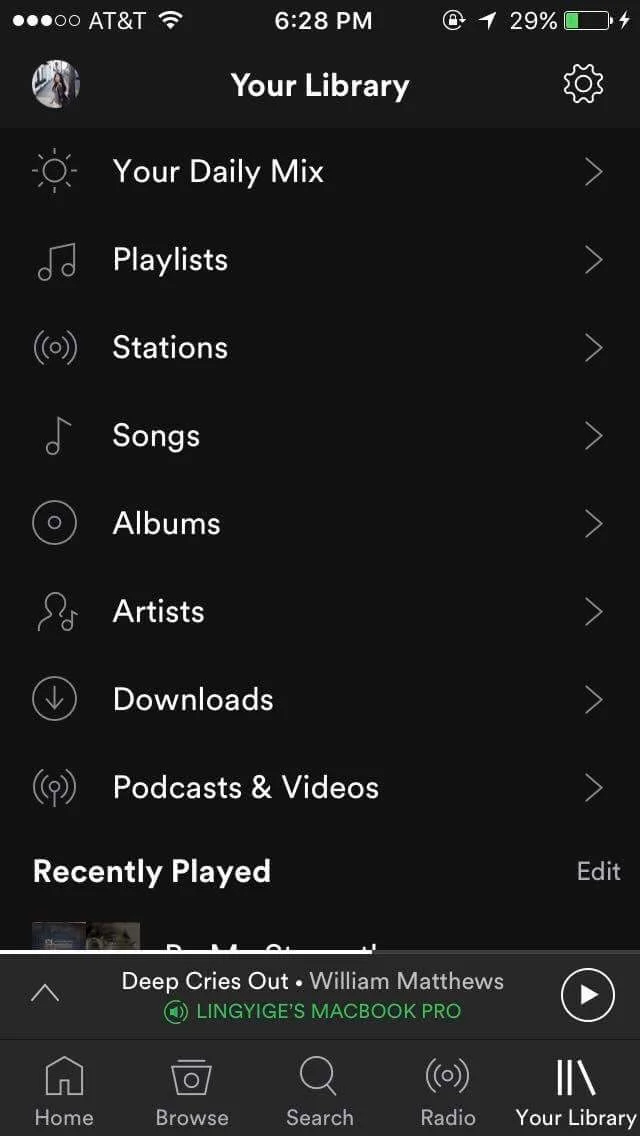Switch to the Home tab
This screenshot has width=640, height=1136.
coord(64,1091)
